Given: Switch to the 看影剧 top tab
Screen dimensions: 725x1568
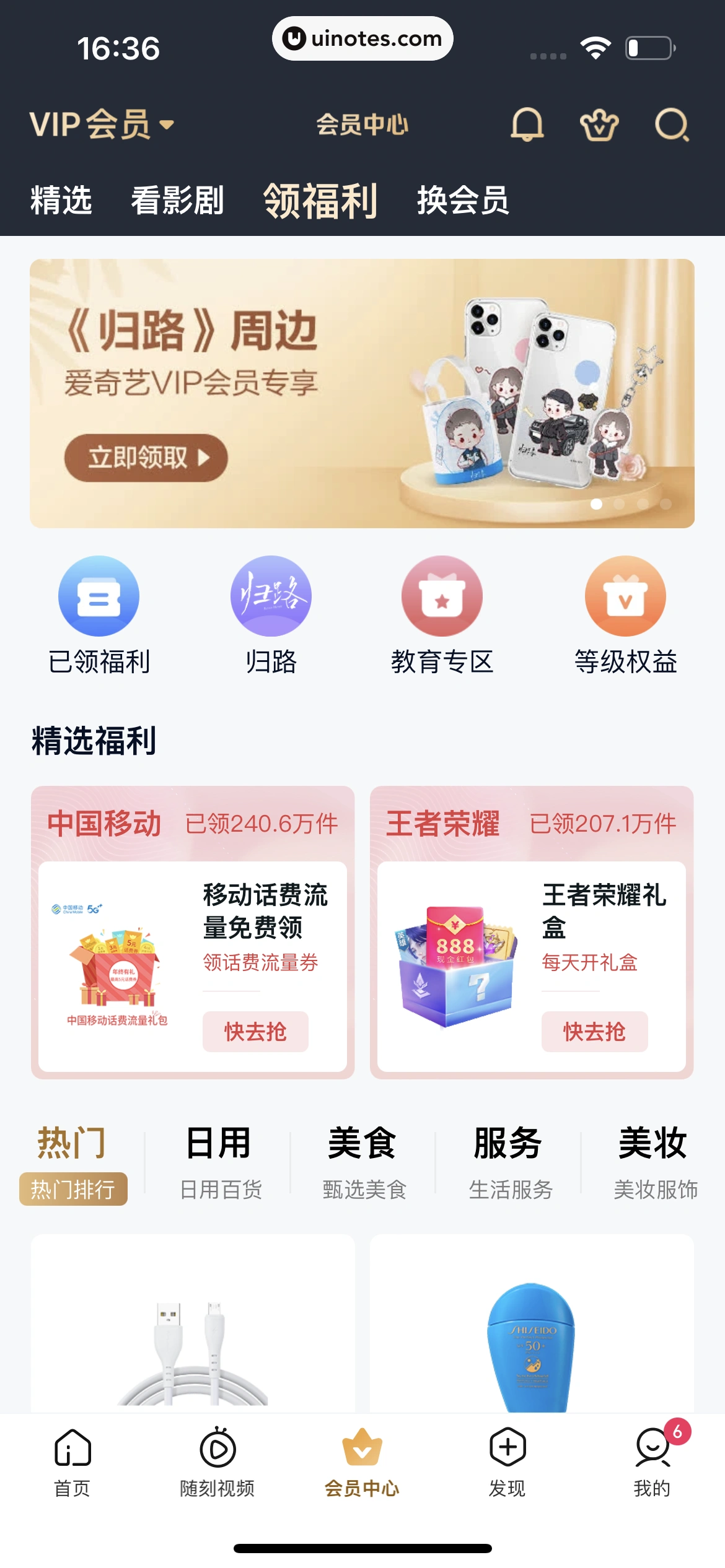Looking at the screenshot, I should click(x=177, y=201).
